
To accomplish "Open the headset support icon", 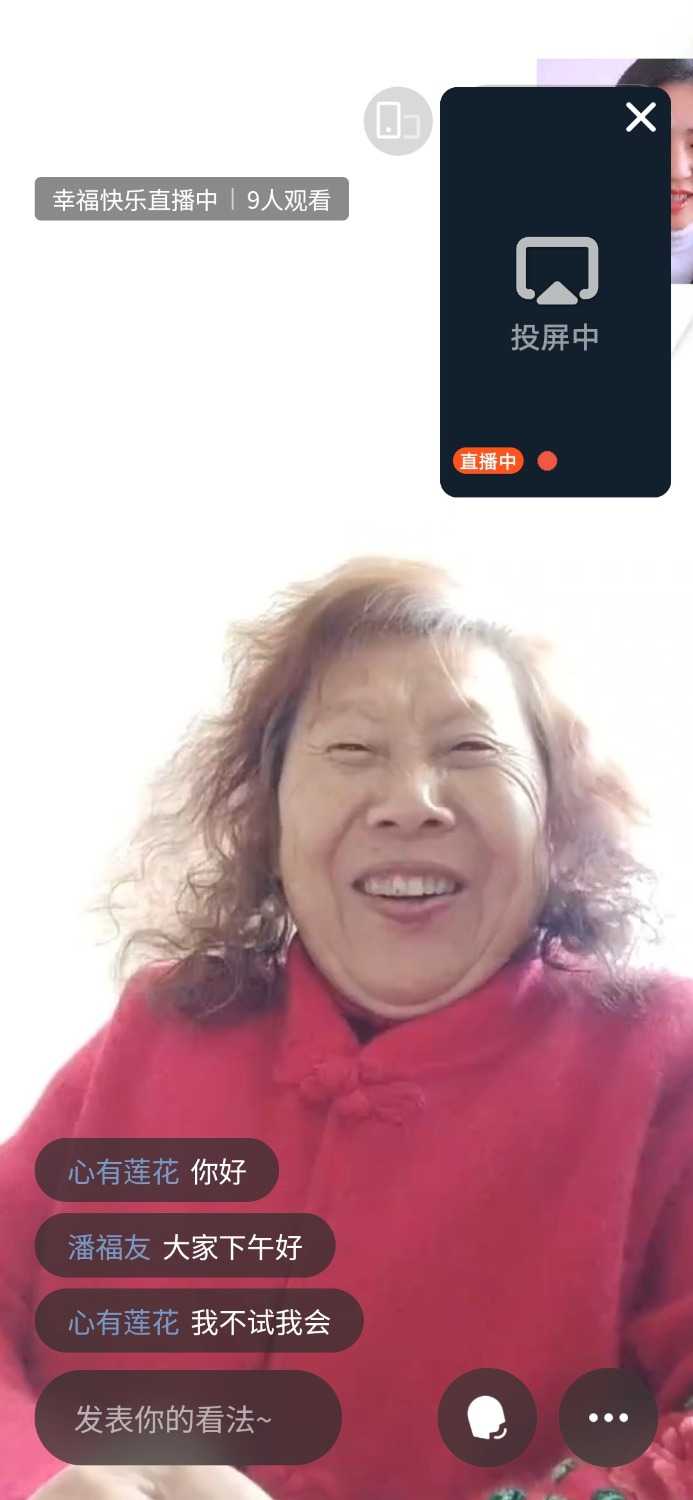I will pos(487,1417).
